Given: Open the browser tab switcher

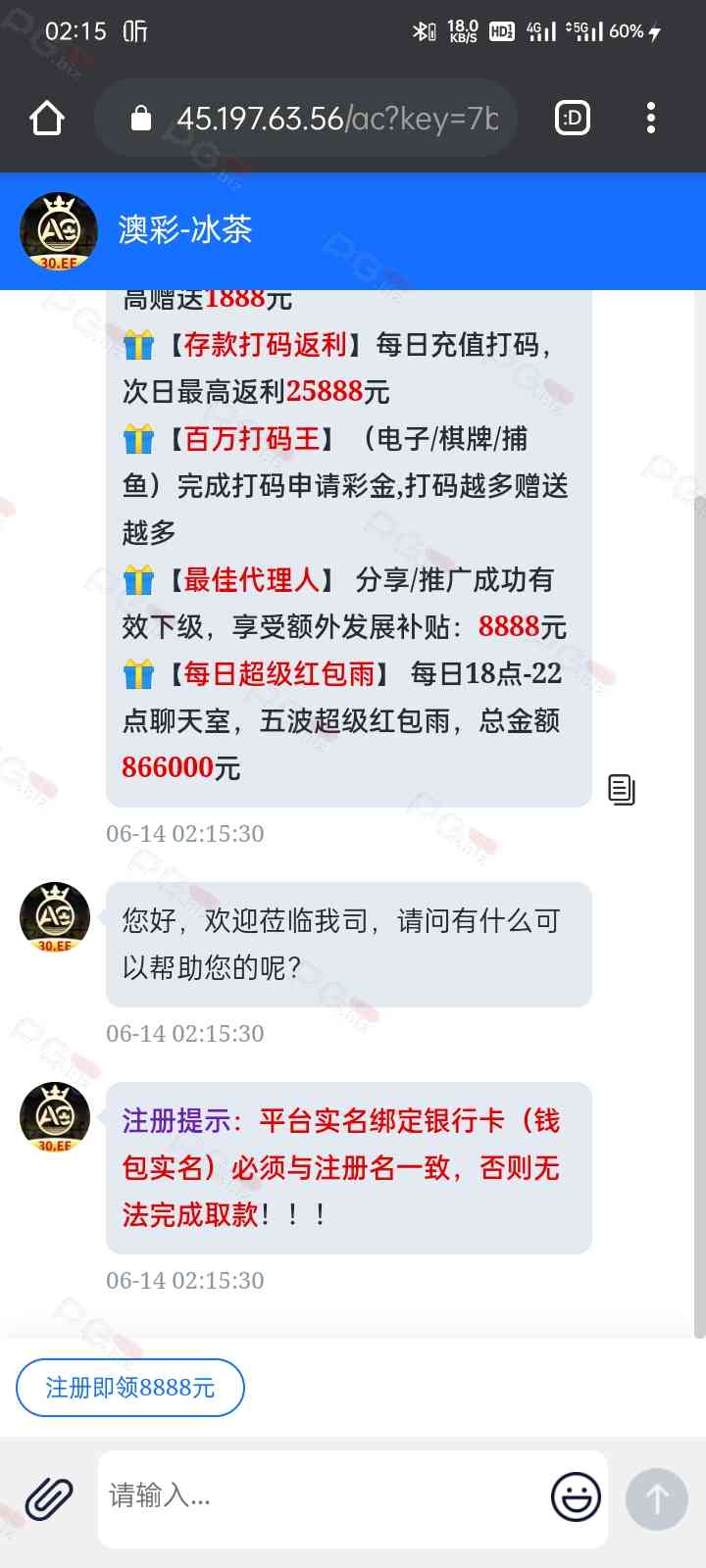Looking at the screenshot, I should 573,119.
